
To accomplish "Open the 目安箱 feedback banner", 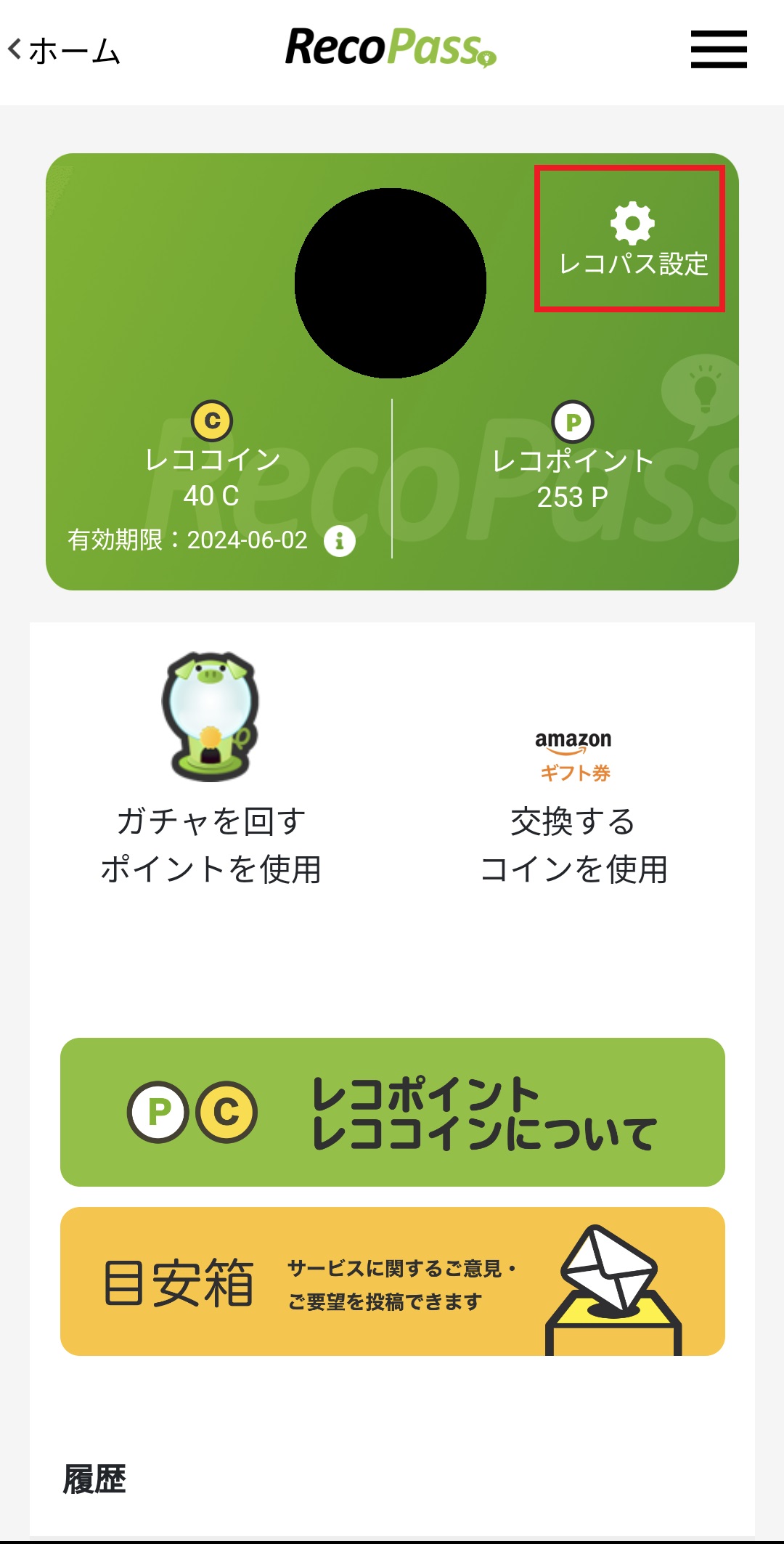I will tap(392, 1282).
